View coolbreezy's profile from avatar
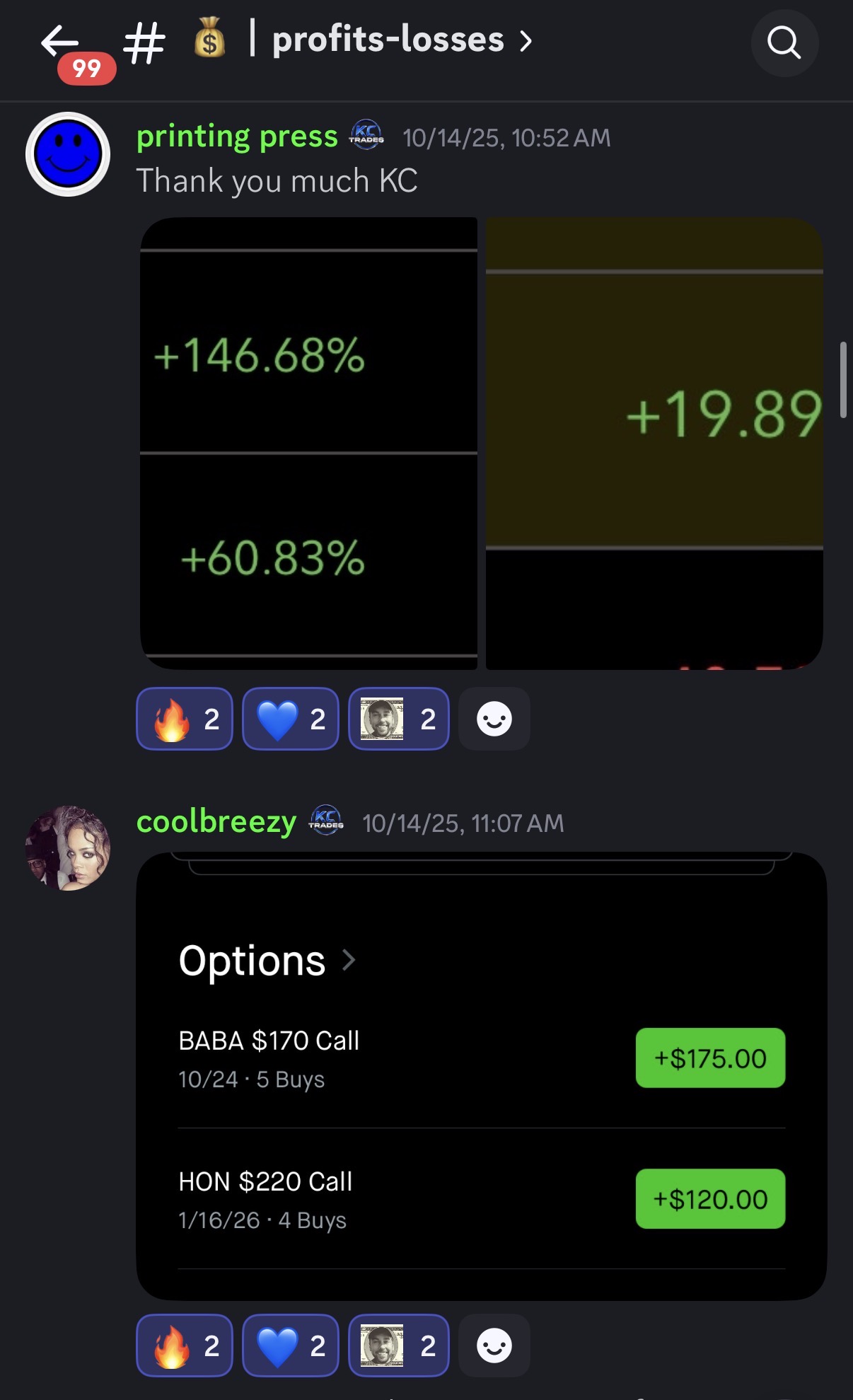Viewport: 853px width, 1400px height. tap(68, 848)
